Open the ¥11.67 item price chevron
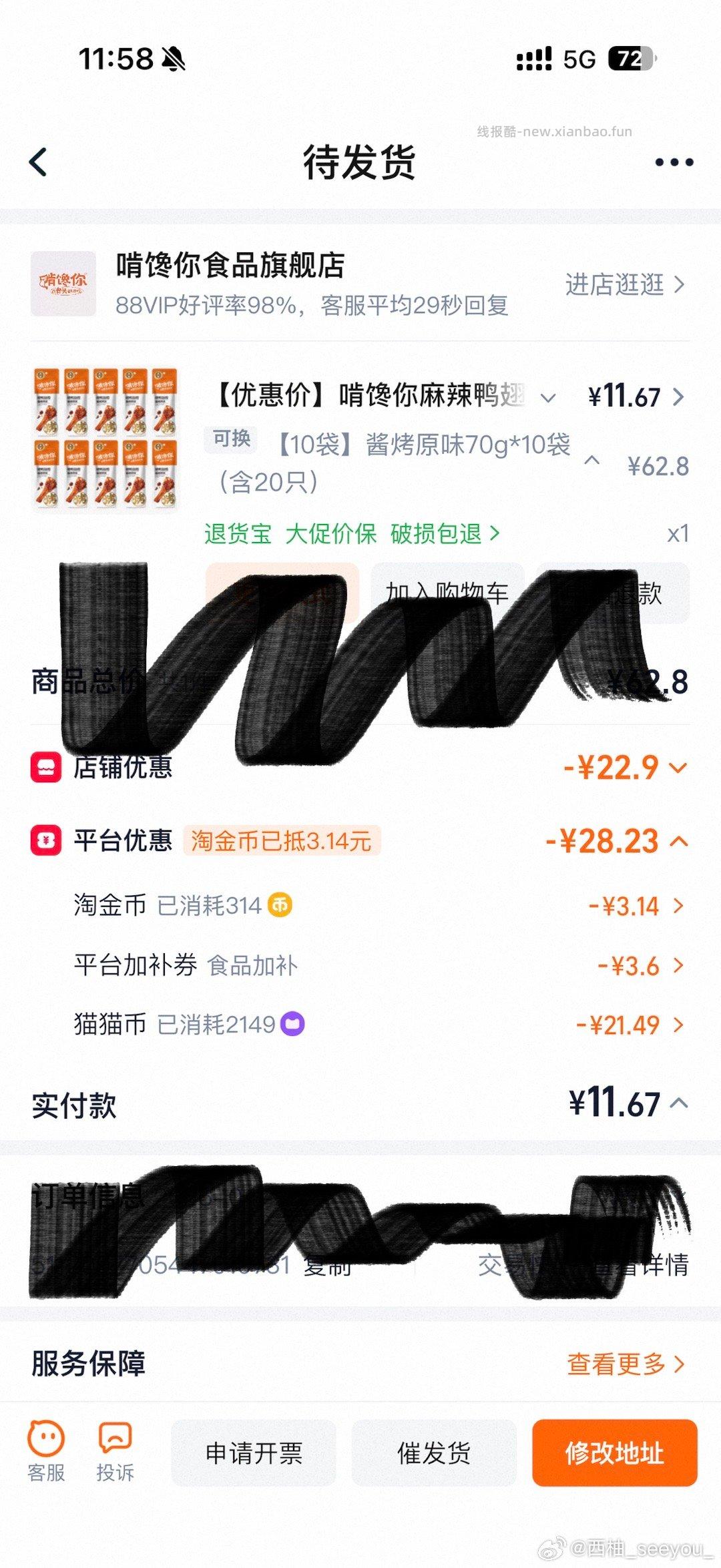The width and height of the screenshot is (721, 1568). coord(678,397)
